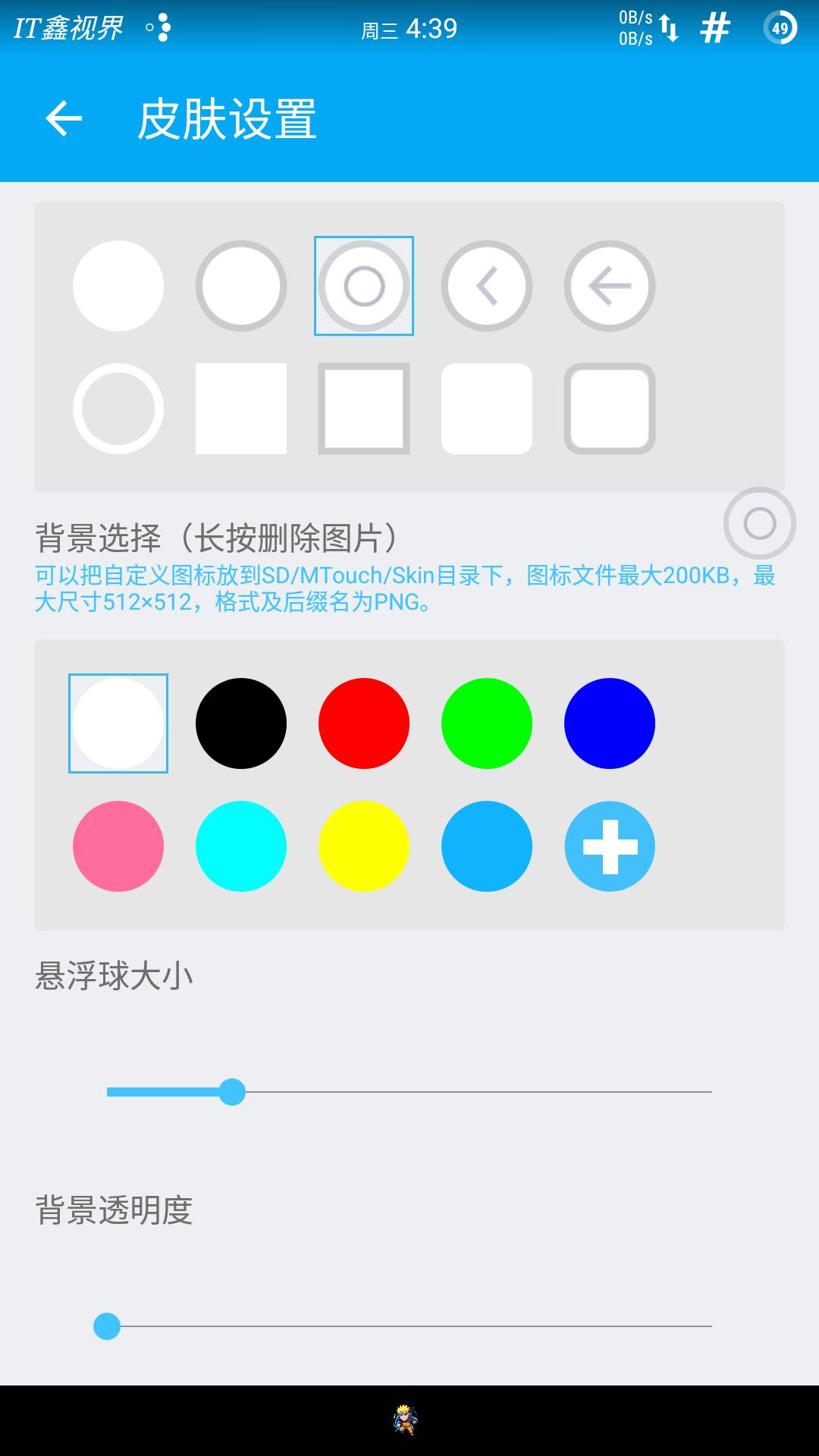The image size is (819, 1456).
Task: Select the hollow circle skin style
Action: point(241,284)
